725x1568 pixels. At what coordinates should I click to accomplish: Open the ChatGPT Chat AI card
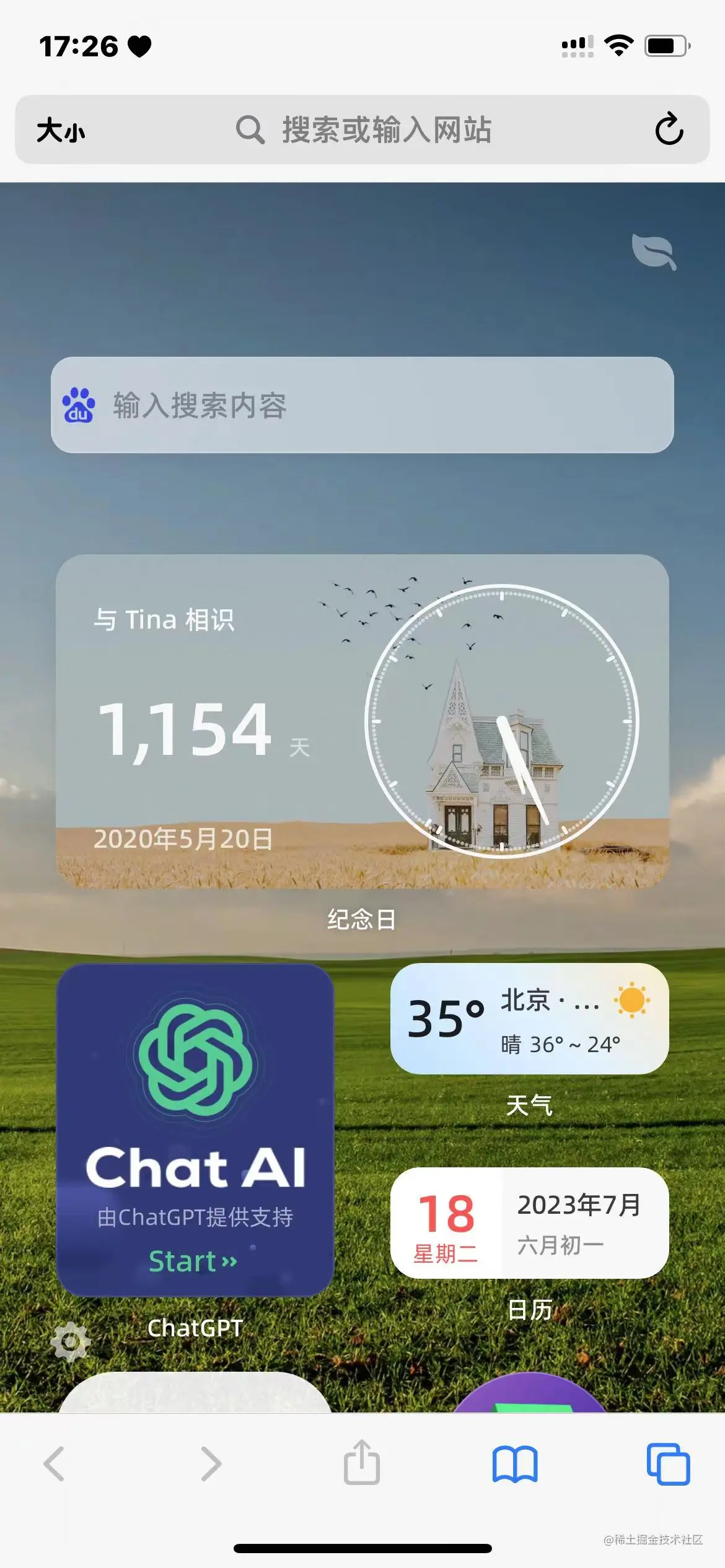195,1130
